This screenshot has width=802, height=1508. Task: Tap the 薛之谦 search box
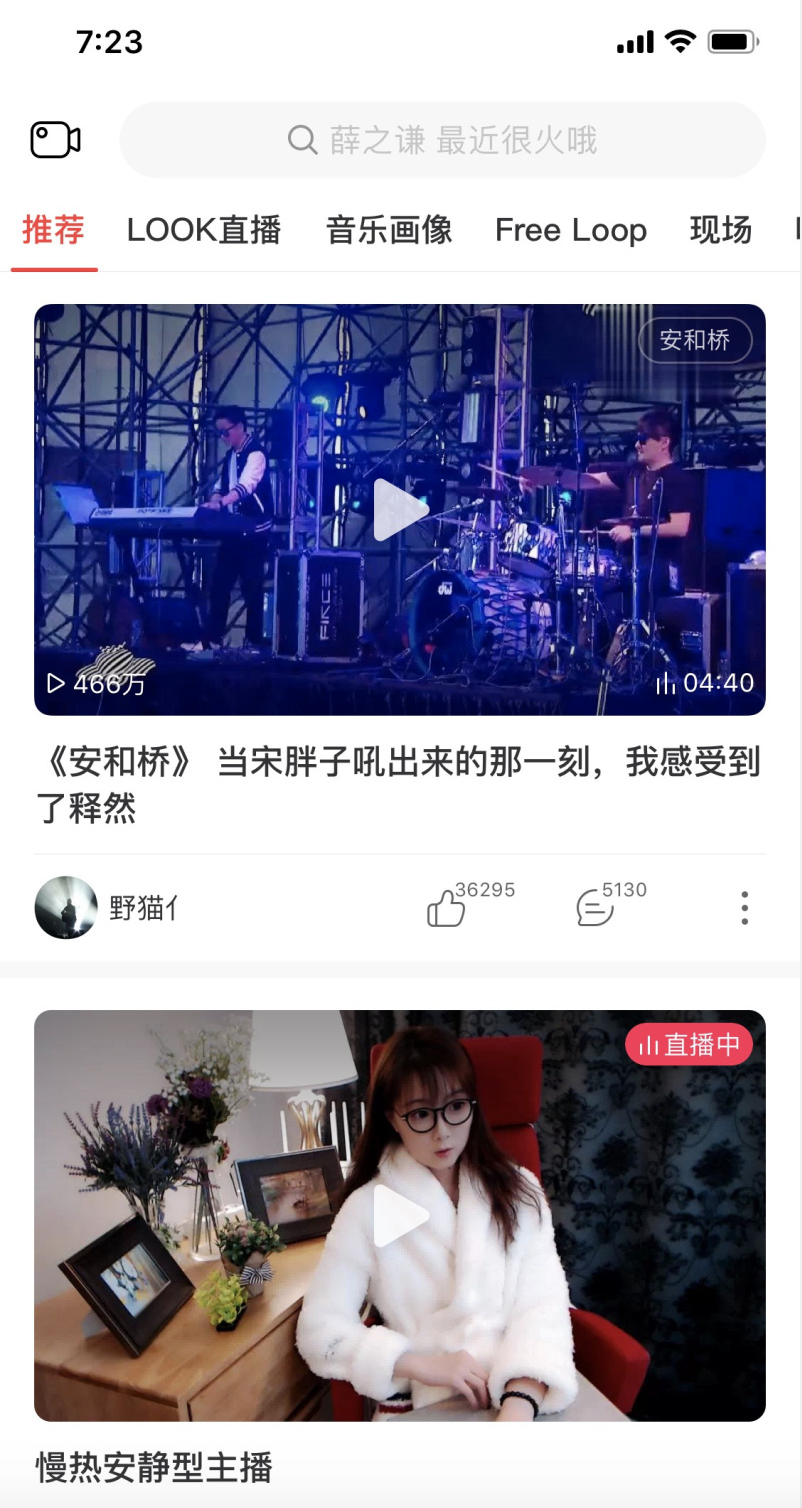[442, 140]
